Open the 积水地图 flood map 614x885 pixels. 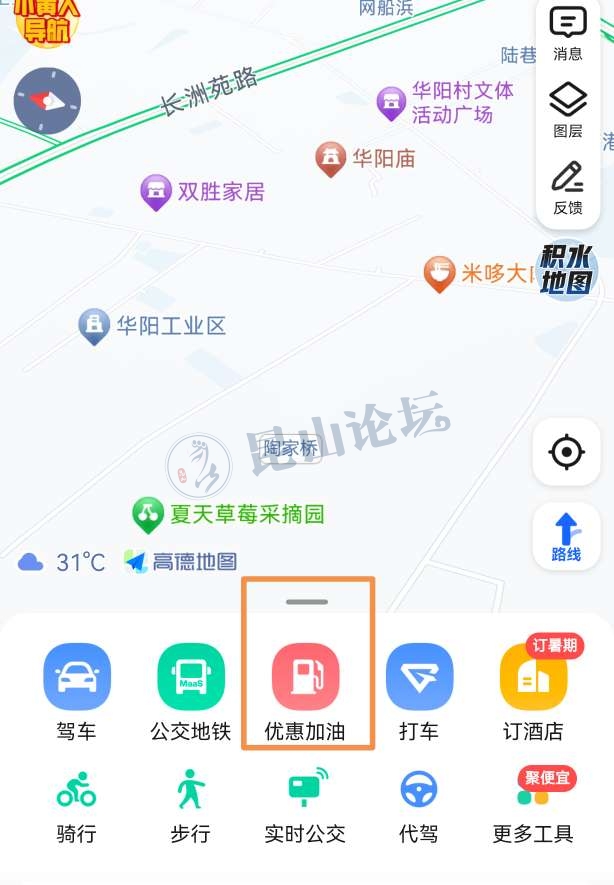click(x=568, y=270)
